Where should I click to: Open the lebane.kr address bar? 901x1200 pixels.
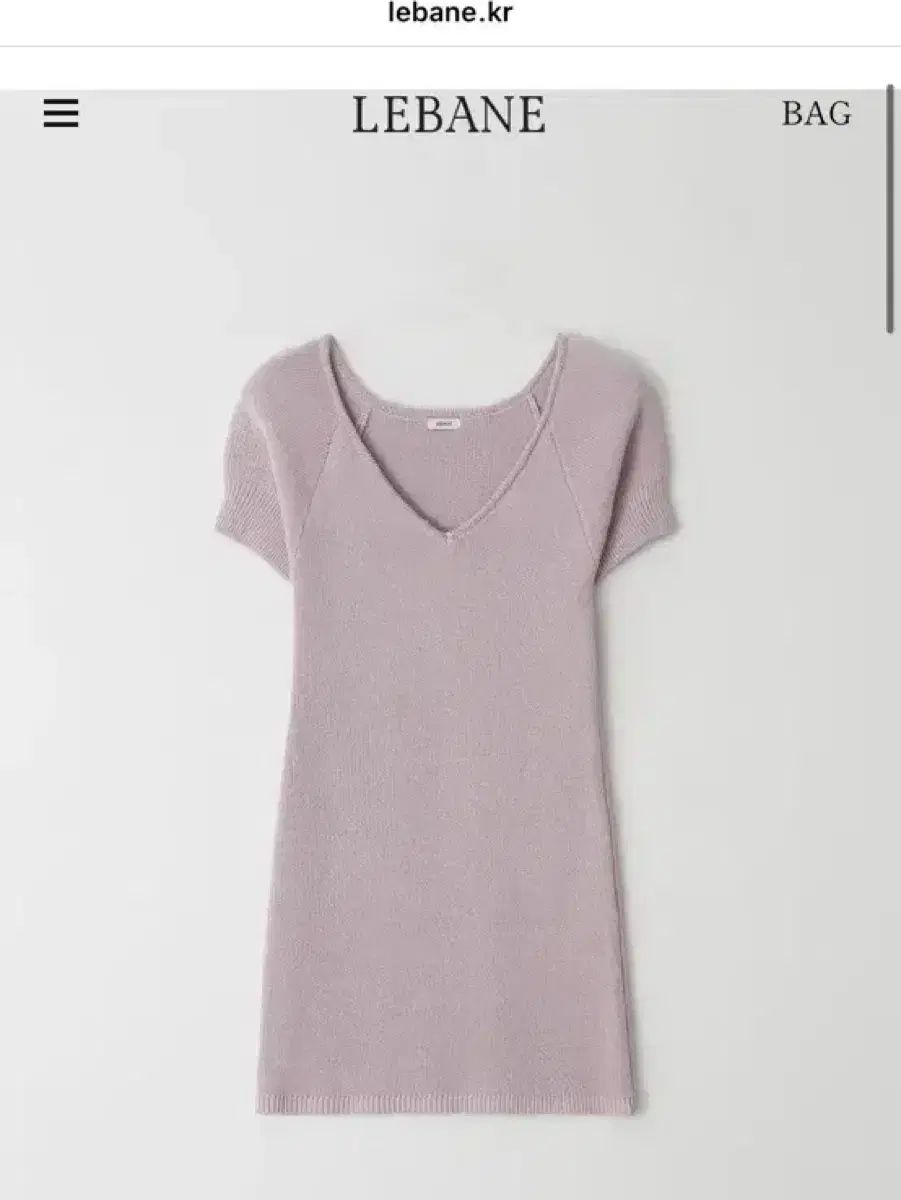450,16
